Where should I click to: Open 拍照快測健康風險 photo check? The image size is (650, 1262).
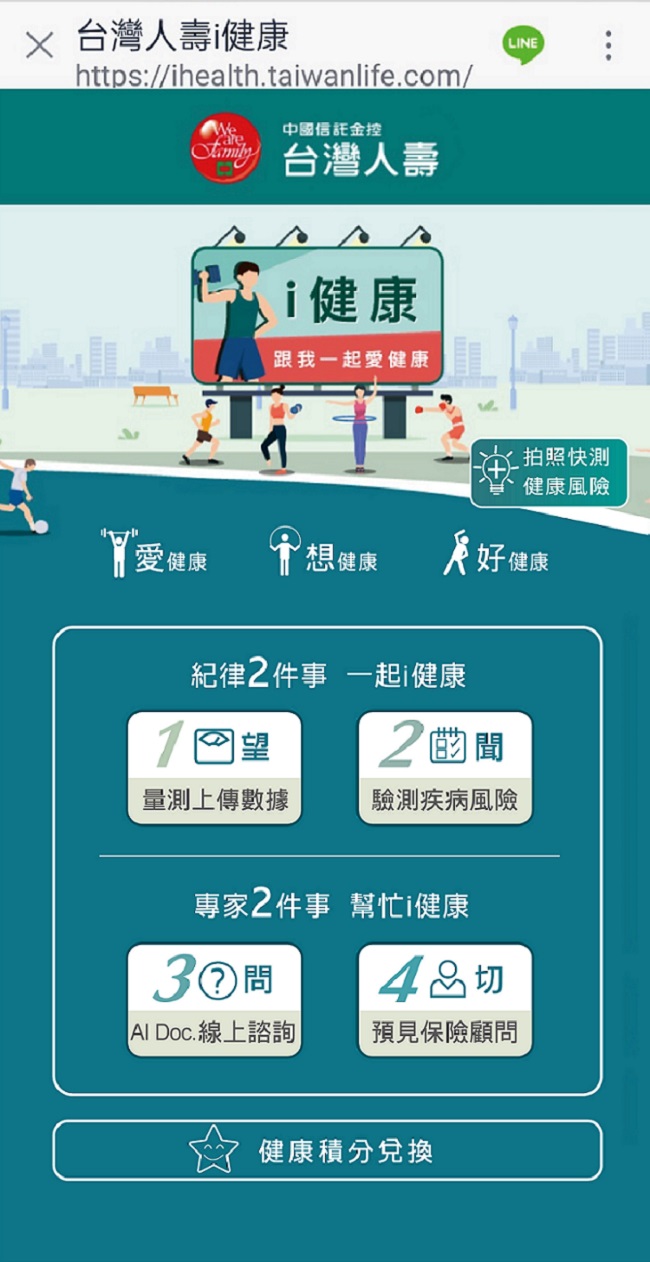(550, 473)
